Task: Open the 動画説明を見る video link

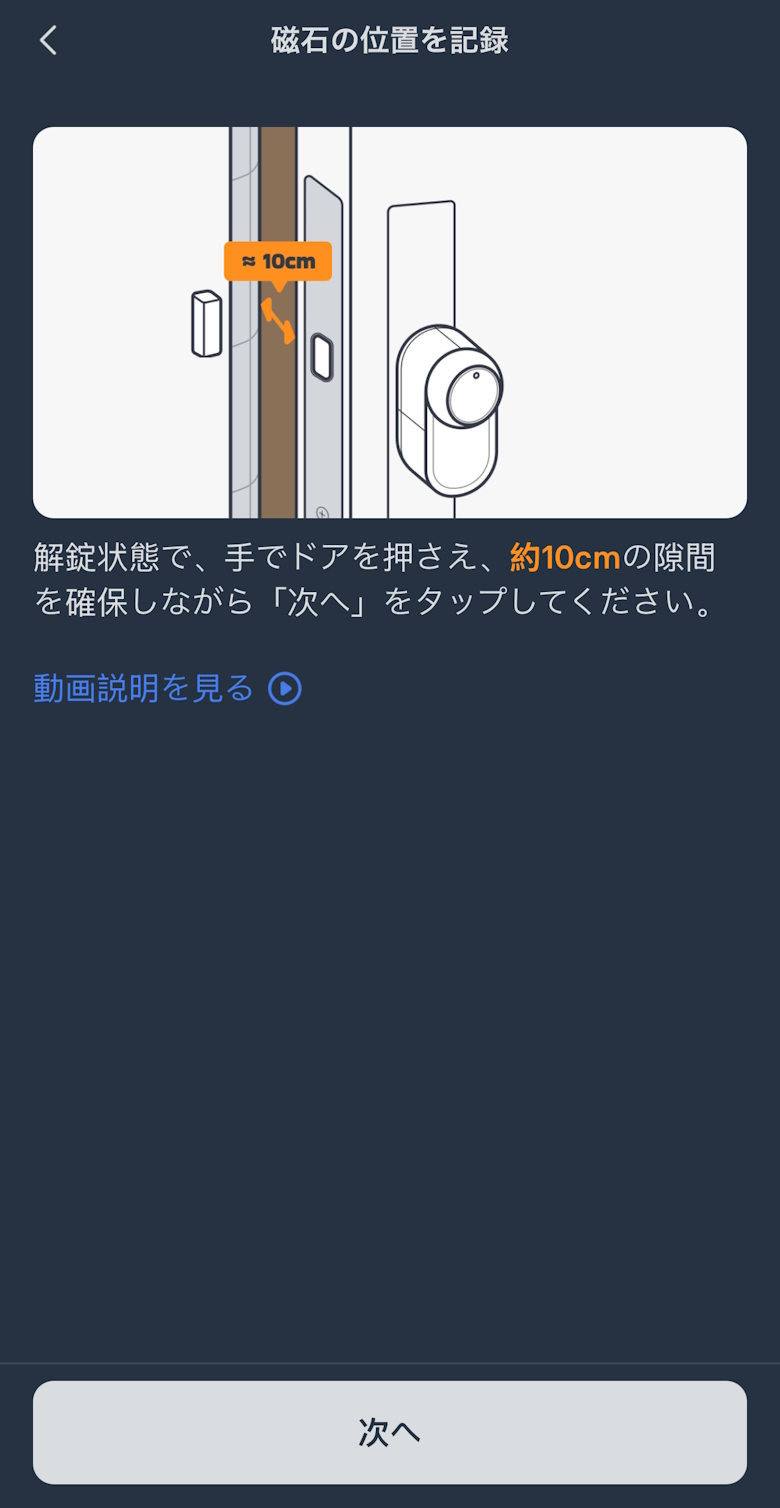Action: point(167,688)
